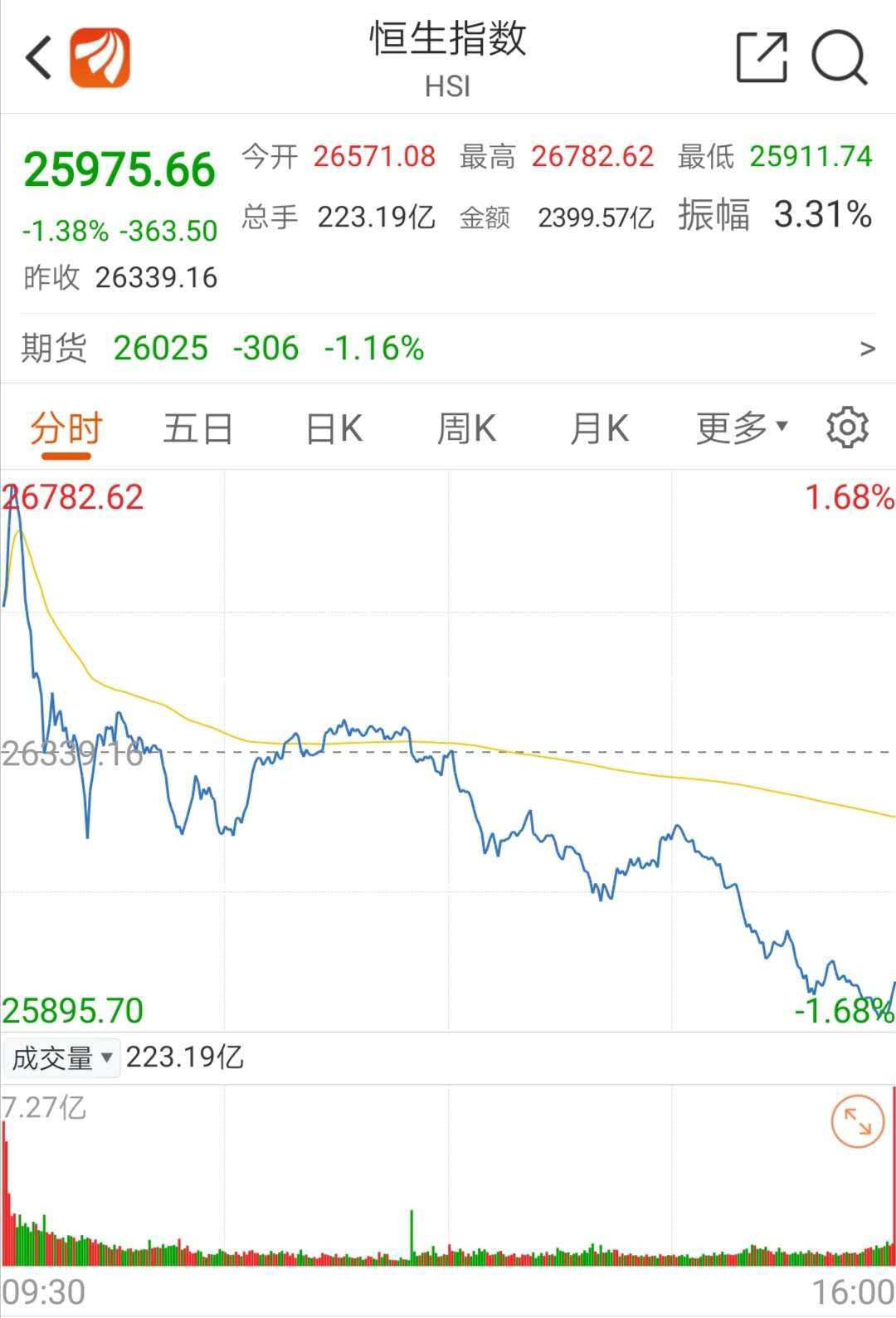Switch to the 五日 five-day chart
The height and width of the screenshot is (1318, 896).
197,429
